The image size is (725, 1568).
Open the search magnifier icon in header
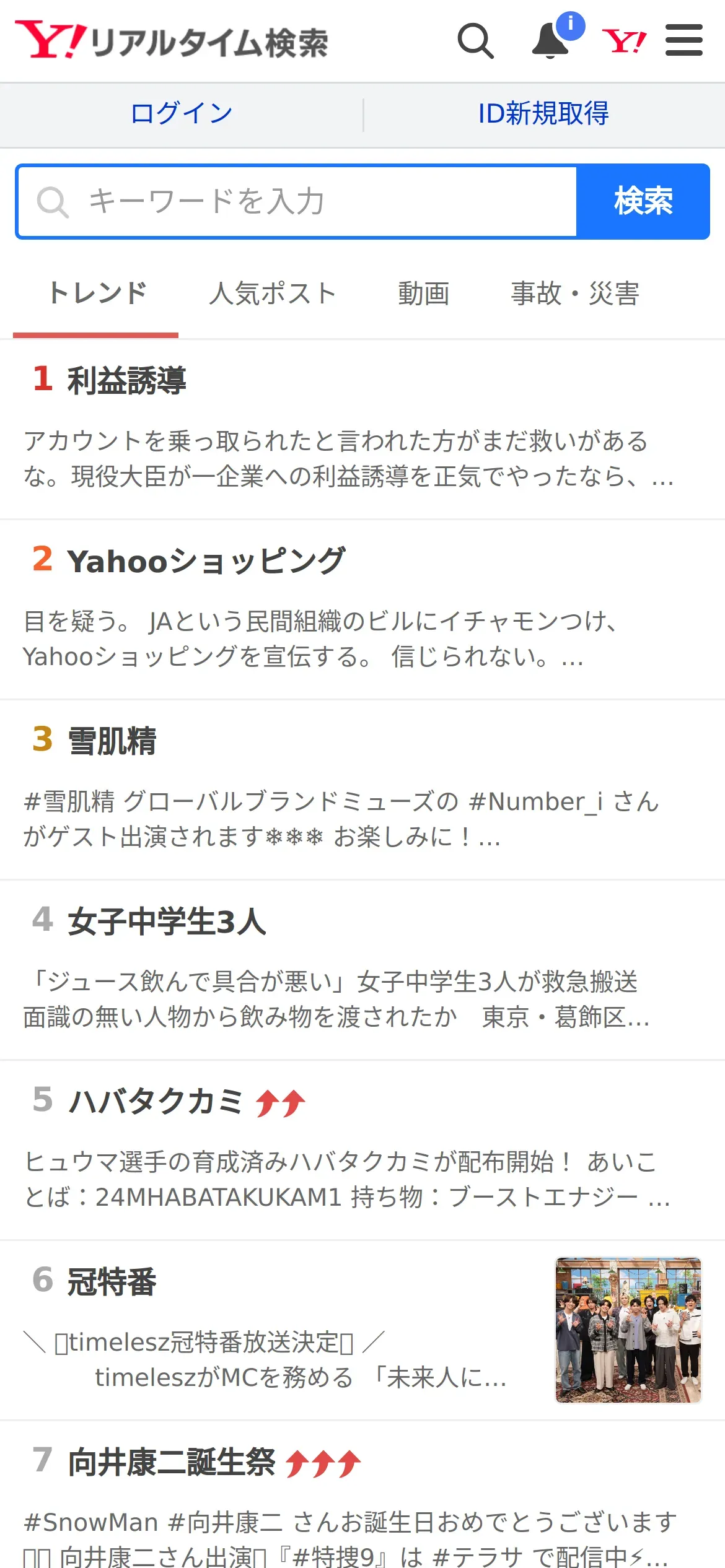pos(475,41)
